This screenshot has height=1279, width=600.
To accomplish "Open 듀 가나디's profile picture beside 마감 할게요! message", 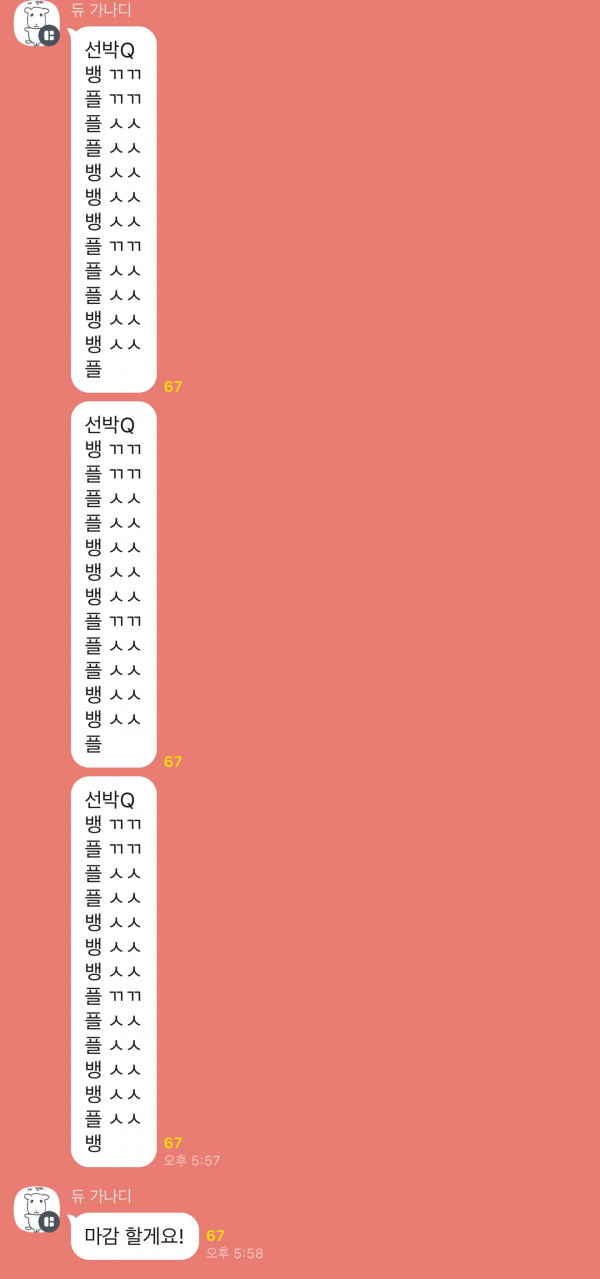I will tap(36, 1208).
